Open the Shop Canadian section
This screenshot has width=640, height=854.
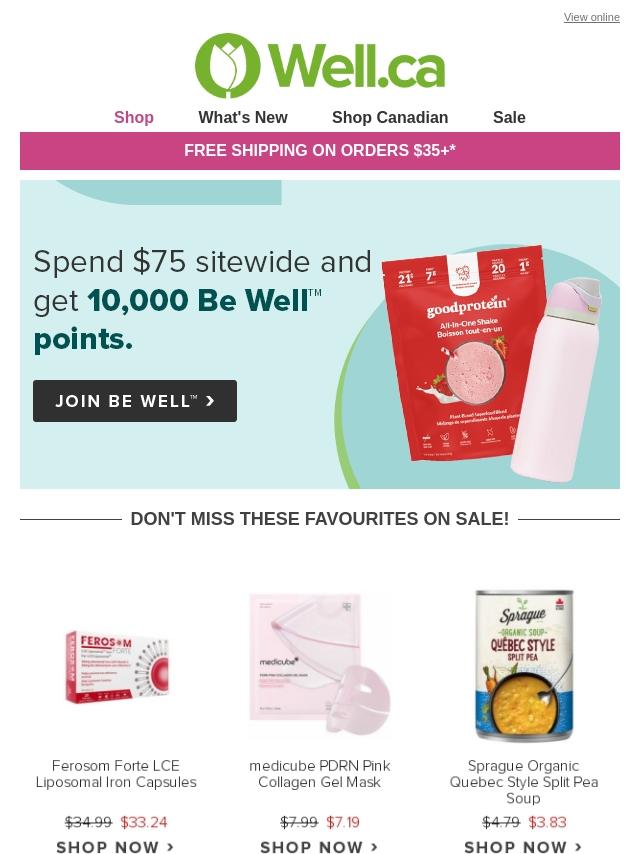tap(390, 117)
